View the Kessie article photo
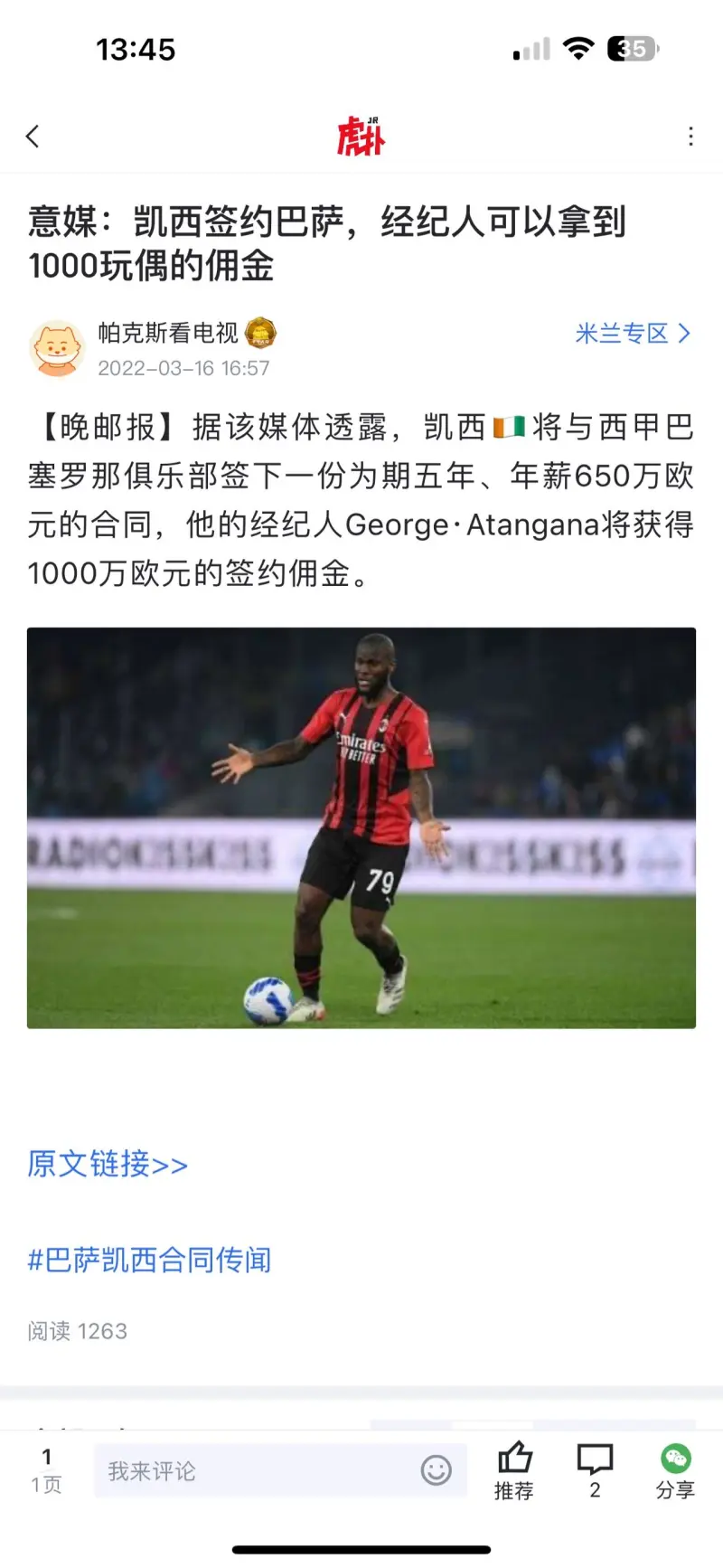This screenshot has width=723, height=1568. pos(361,827)
